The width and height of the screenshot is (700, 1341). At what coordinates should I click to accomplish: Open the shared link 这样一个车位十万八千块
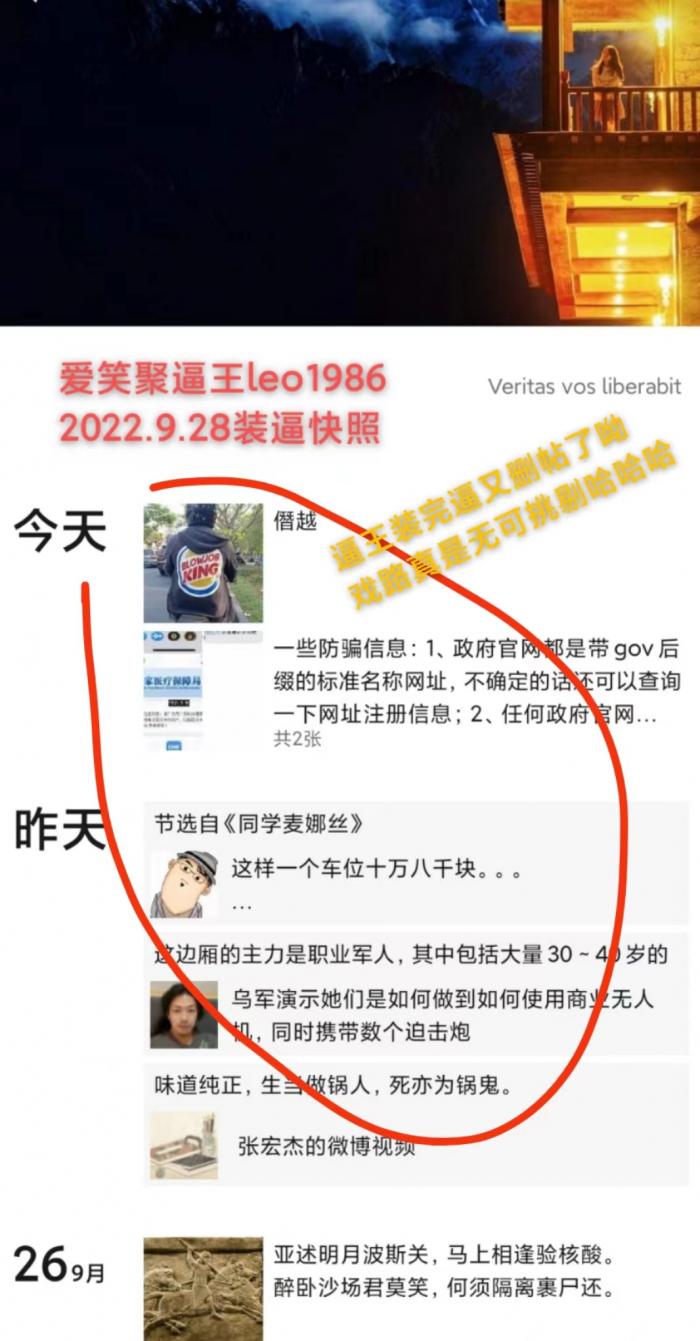click(415, 886)
